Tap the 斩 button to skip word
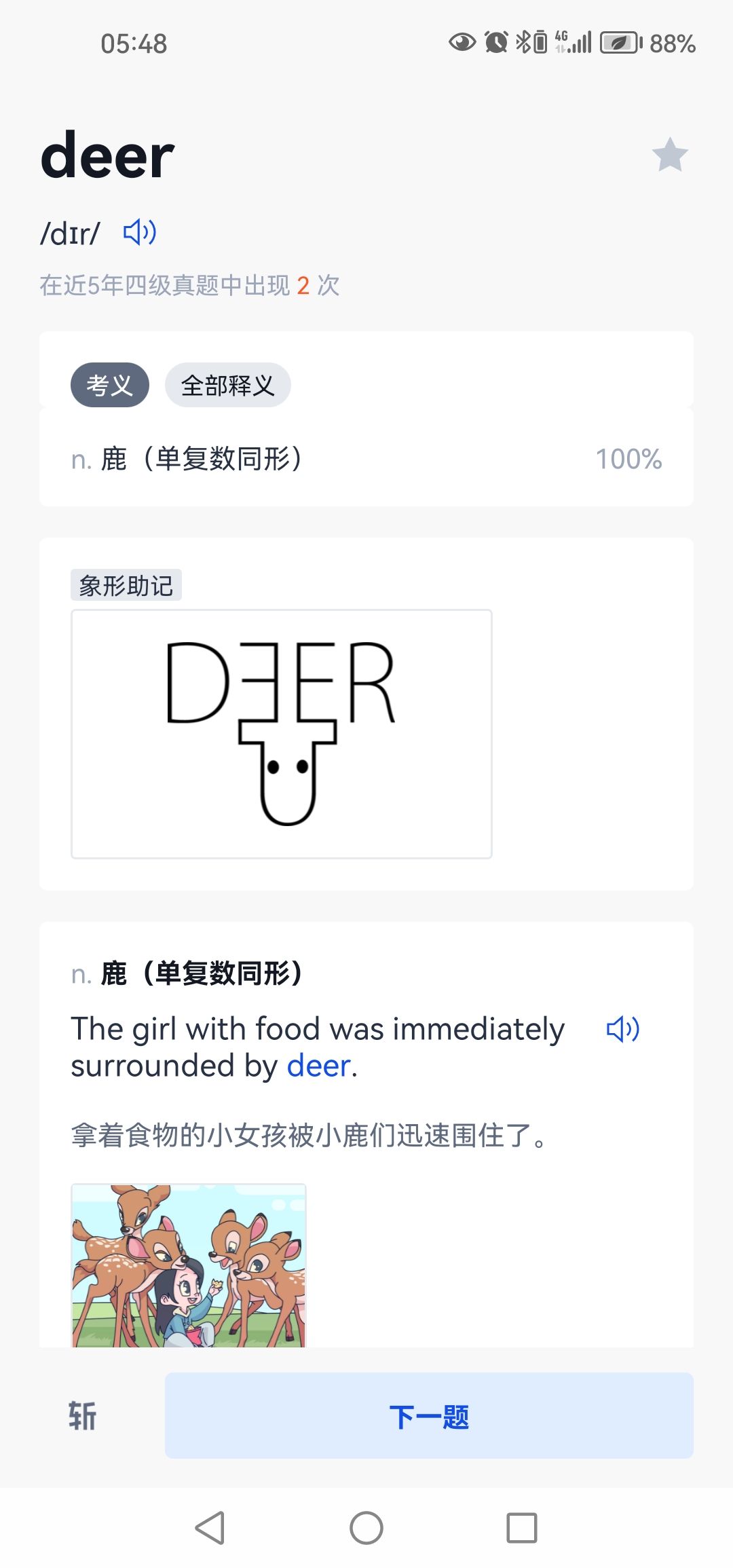This screenshot has height=1568, width=733. coord(83,1416)
